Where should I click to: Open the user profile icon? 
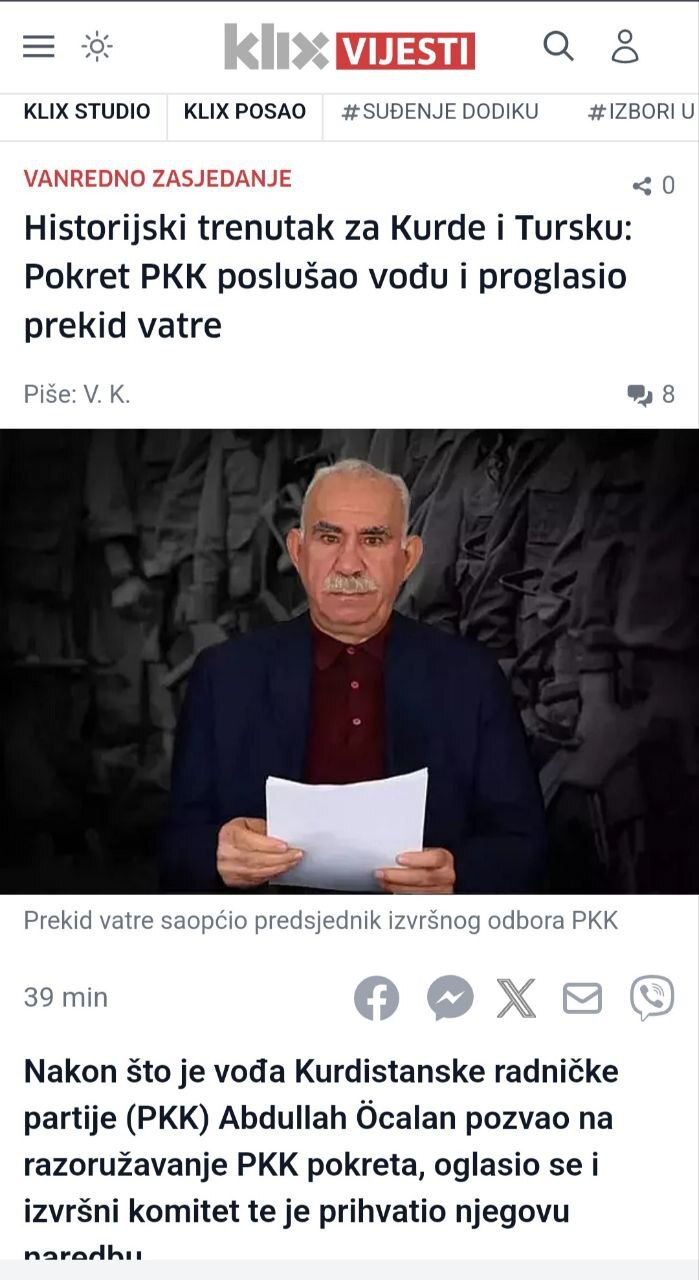(625, 46)
